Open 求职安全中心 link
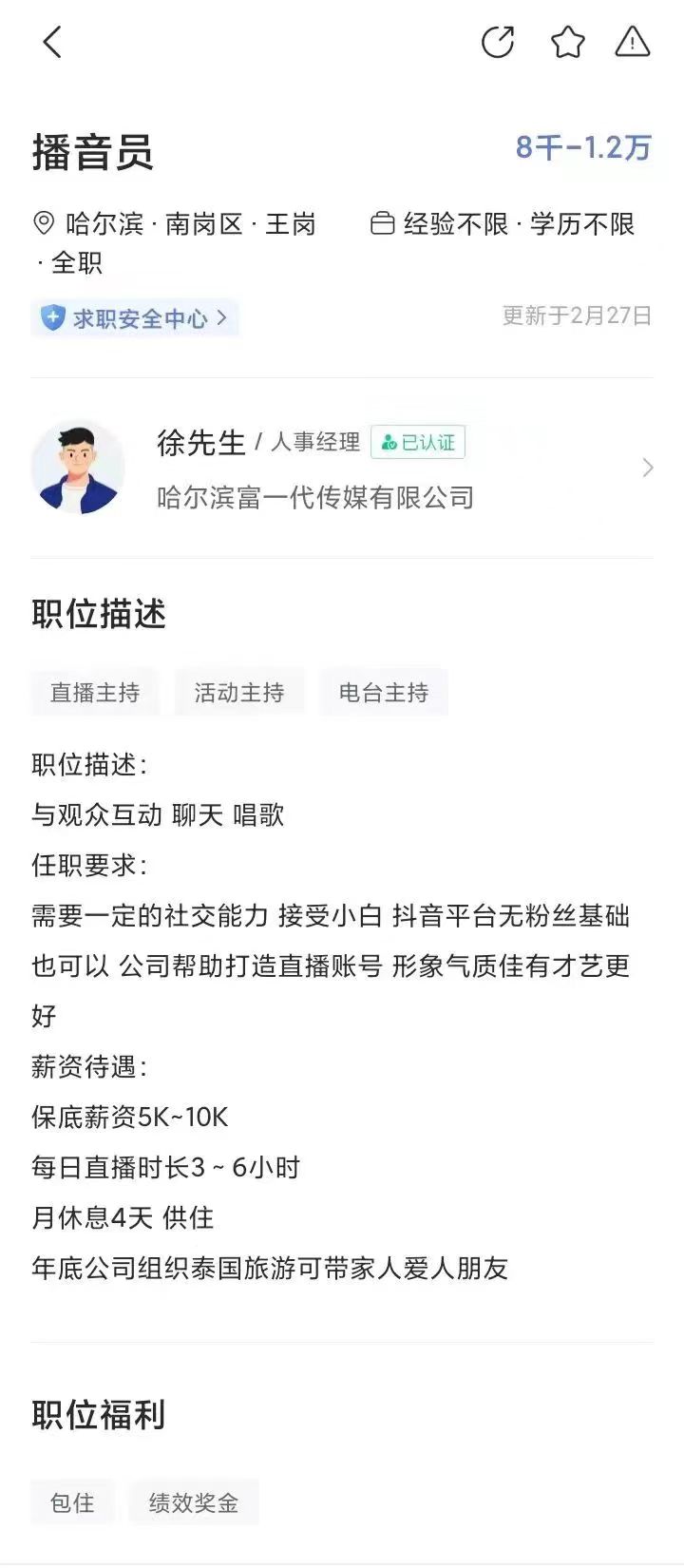This screenshot has height=1568, width=684. (135, 318)
